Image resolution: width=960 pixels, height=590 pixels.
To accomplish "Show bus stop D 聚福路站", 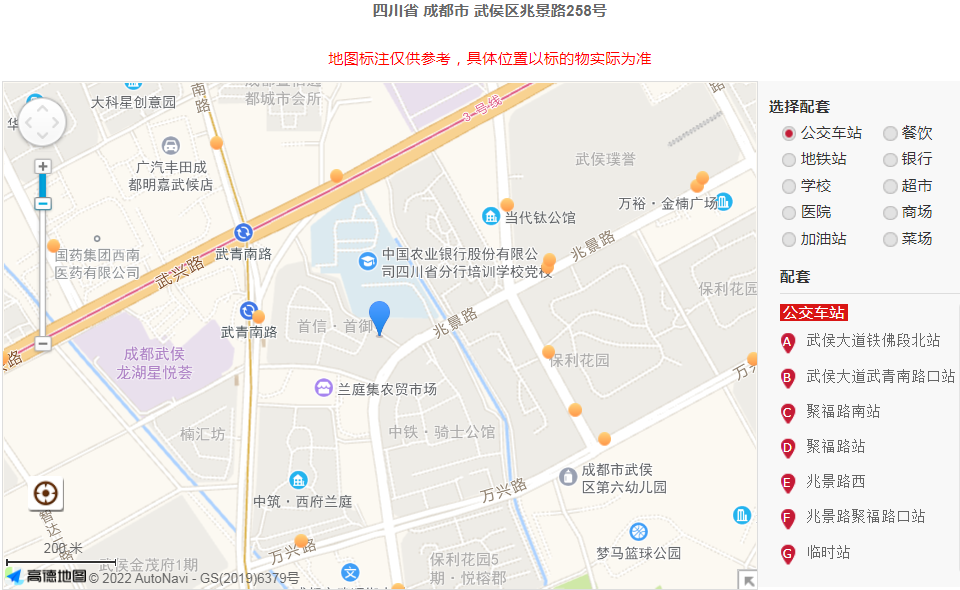I will pyautogui.click(x=836, y=446).
